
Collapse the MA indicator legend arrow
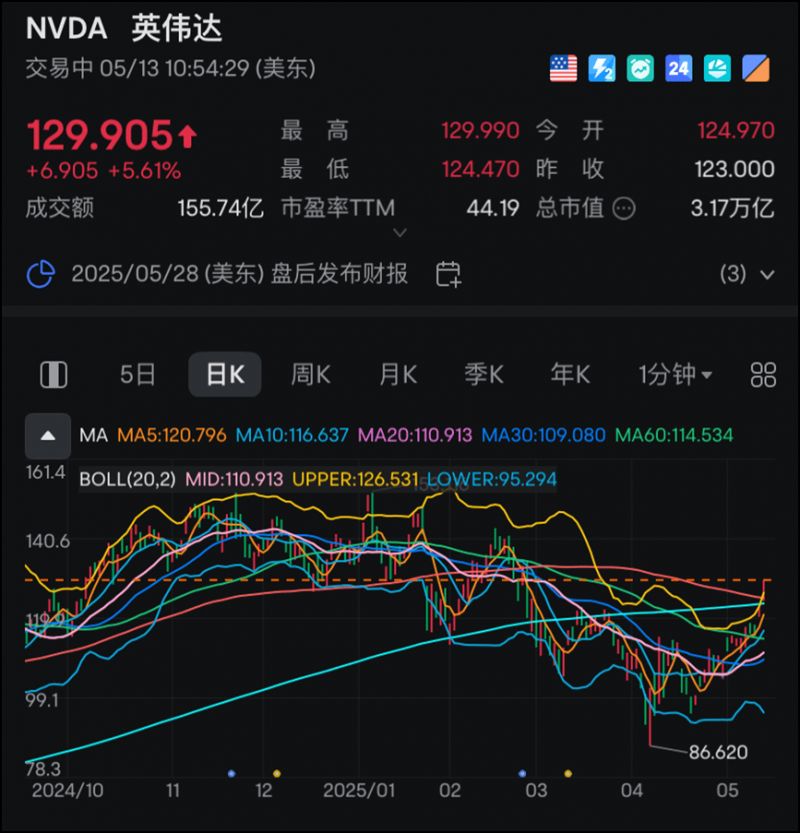coord(48,436)
